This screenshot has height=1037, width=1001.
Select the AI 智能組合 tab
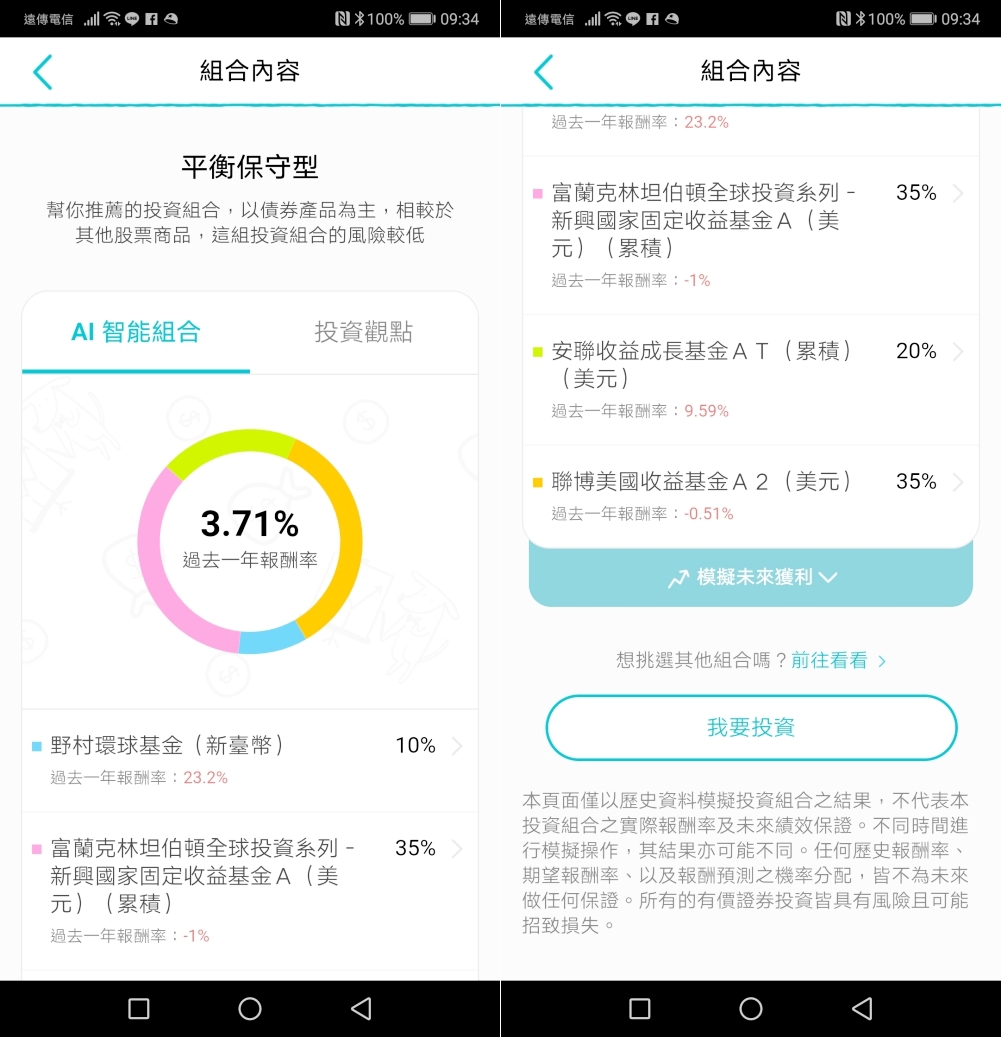(x=136, y=333)
